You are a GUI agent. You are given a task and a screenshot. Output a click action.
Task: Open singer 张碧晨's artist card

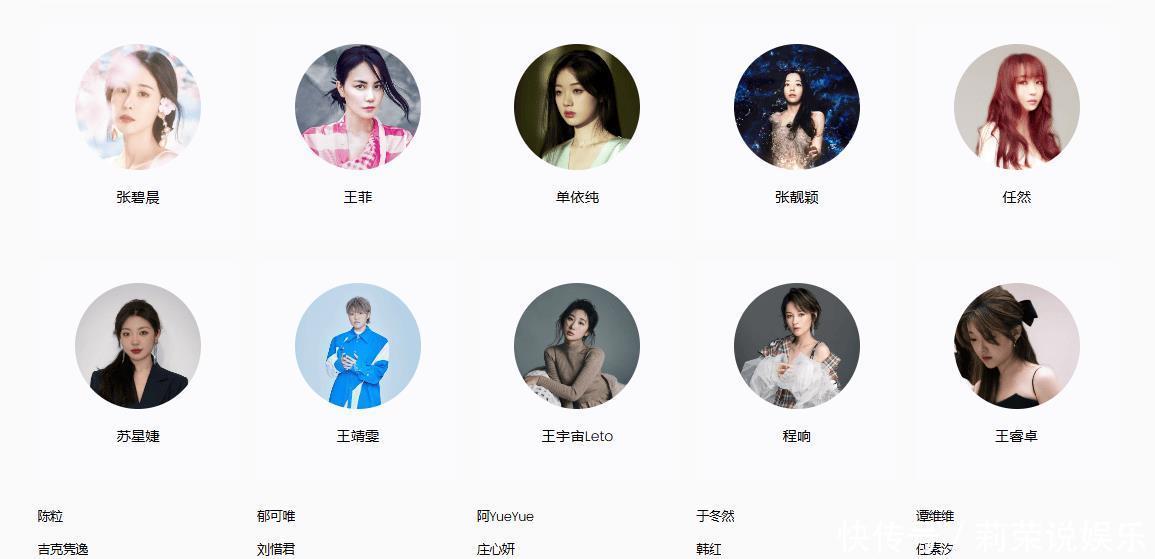[138, 107]
